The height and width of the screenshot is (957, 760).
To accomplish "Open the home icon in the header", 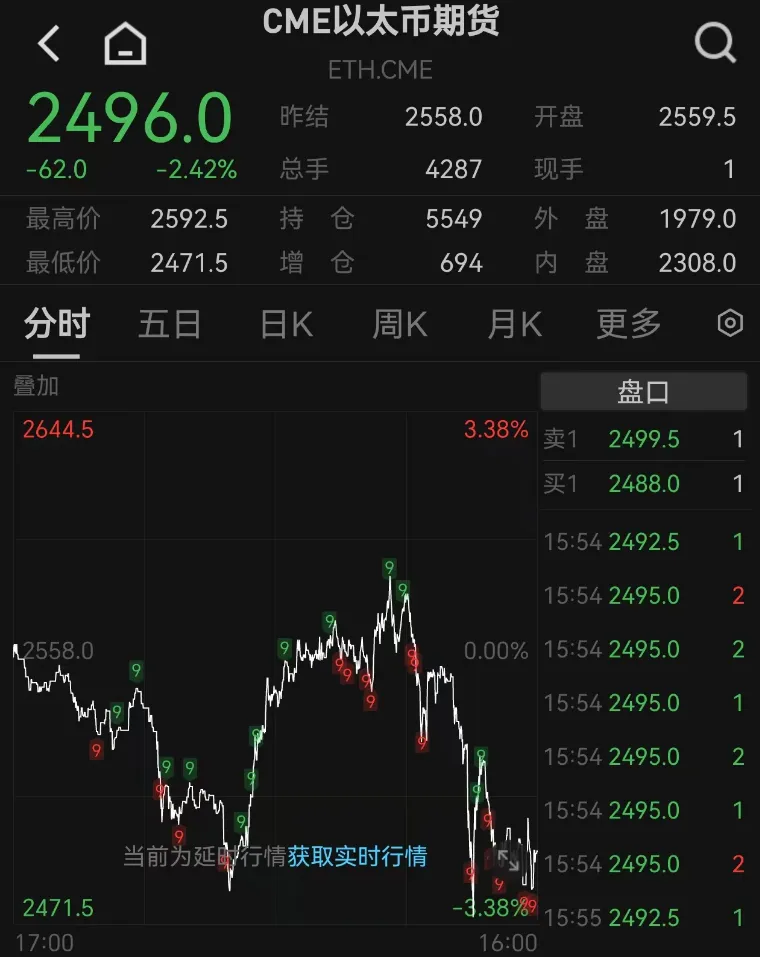I will (x=125, y=44).
